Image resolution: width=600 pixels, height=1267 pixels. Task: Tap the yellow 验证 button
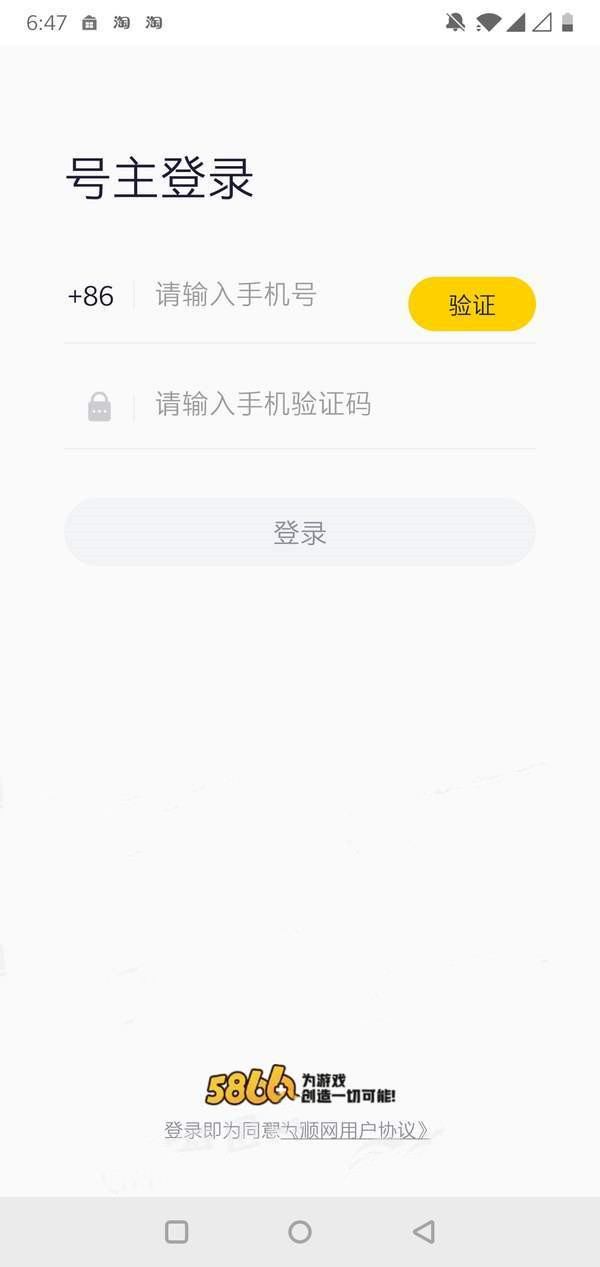[x=472, y=304]
